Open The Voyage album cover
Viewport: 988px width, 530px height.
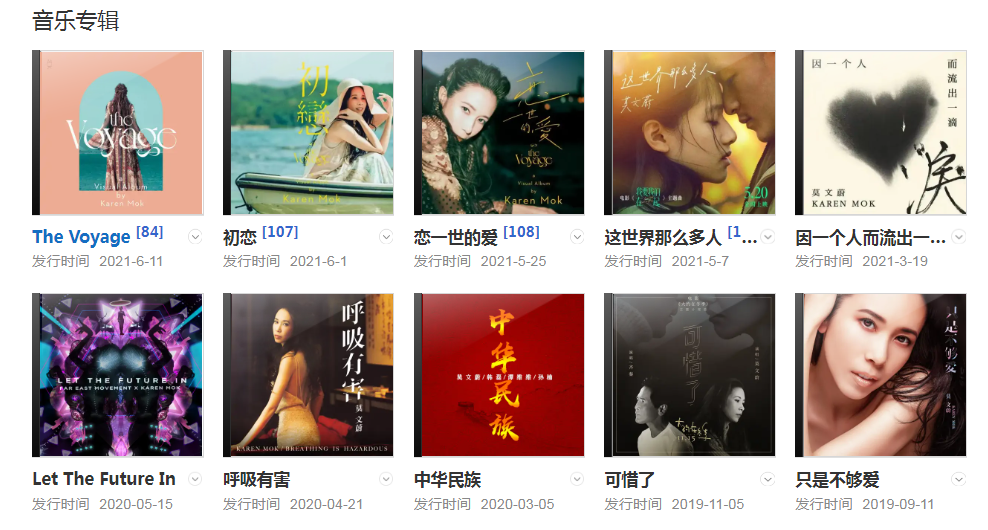pos(119,133)
